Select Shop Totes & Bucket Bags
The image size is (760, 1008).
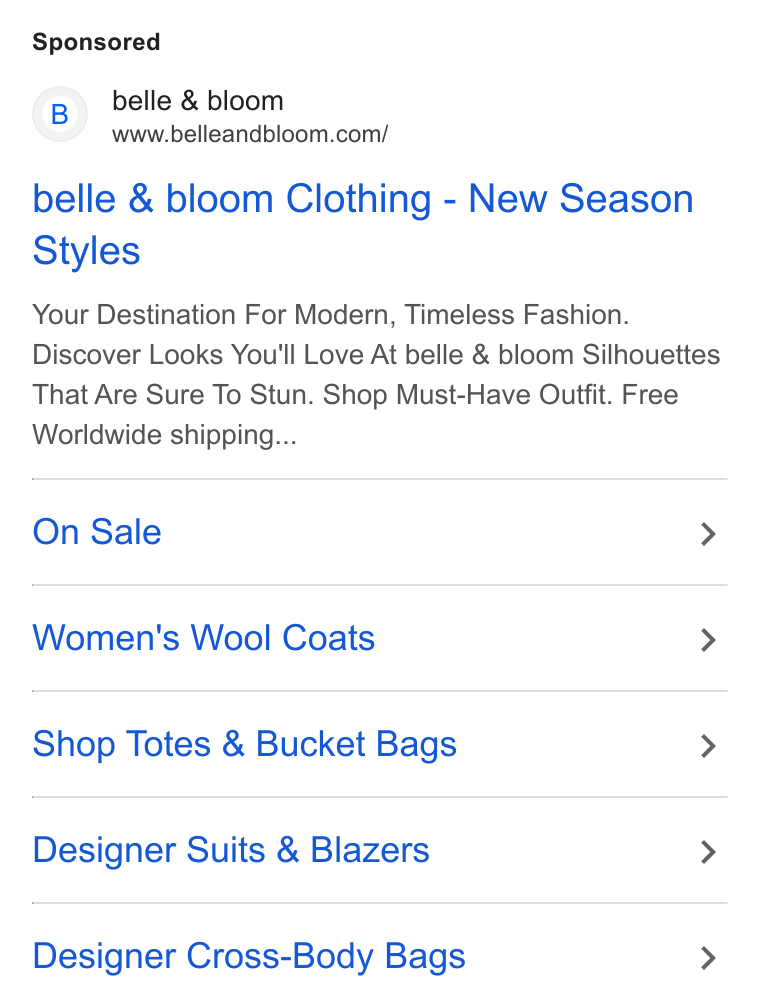(379, 744)
